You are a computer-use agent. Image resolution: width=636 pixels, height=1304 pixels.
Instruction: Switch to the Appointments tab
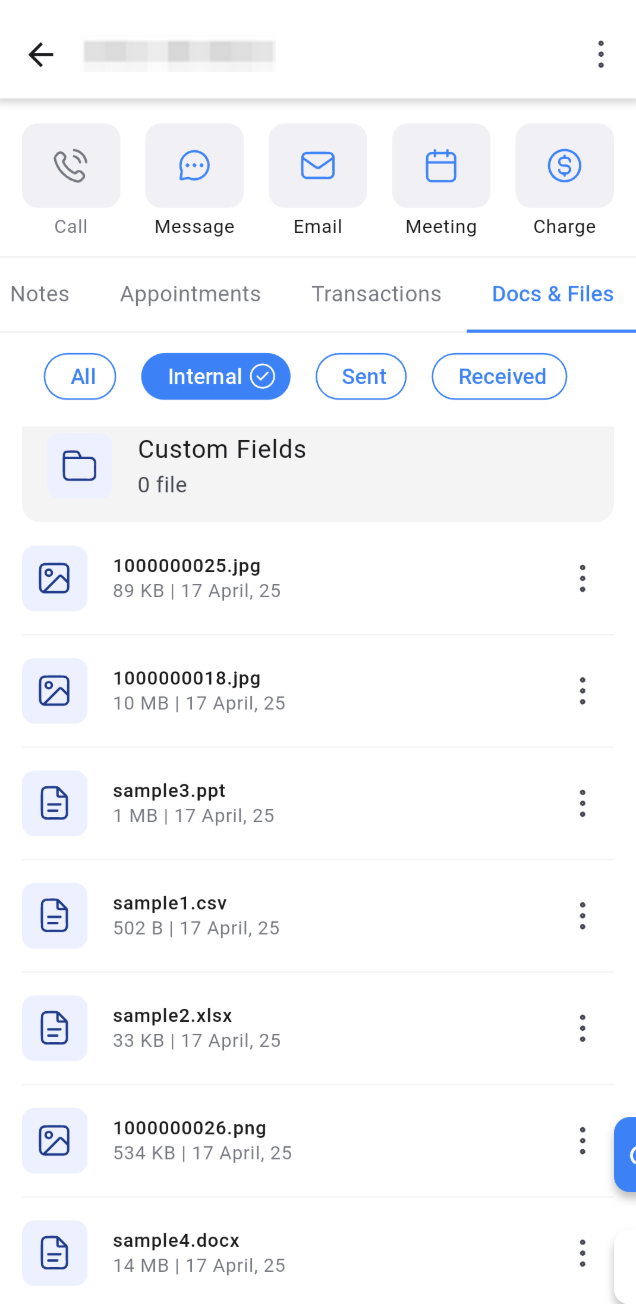pyautogui.click(x=190, y=294)
